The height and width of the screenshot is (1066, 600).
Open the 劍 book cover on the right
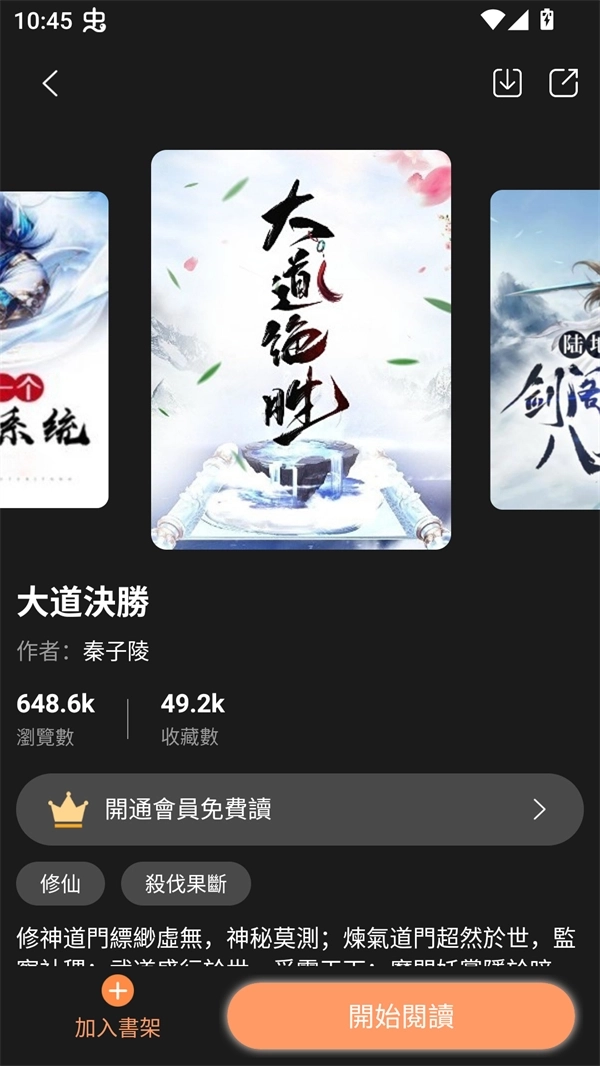(545, 350)
